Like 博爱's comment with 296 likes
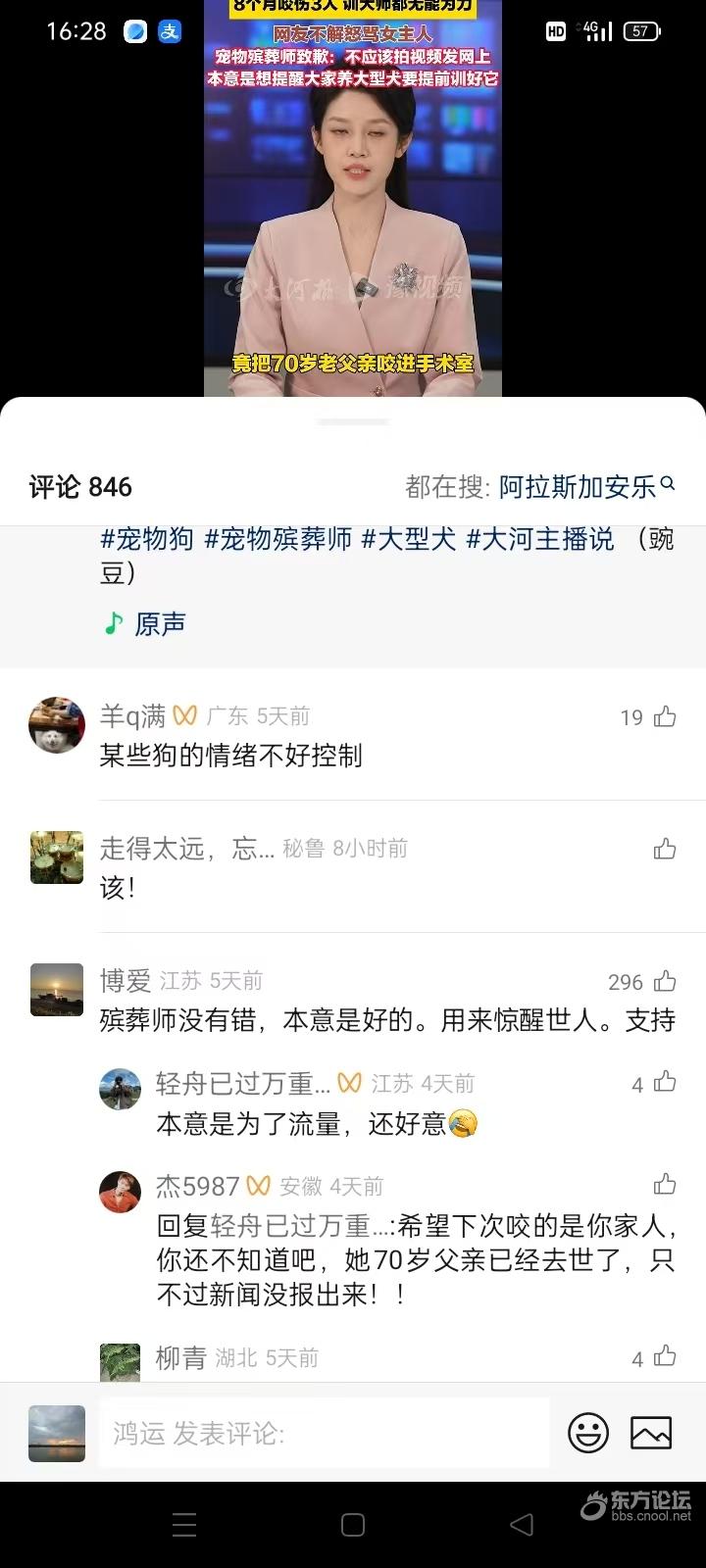The height and width of the screenshot is (1568, 706). coord(665,981)
